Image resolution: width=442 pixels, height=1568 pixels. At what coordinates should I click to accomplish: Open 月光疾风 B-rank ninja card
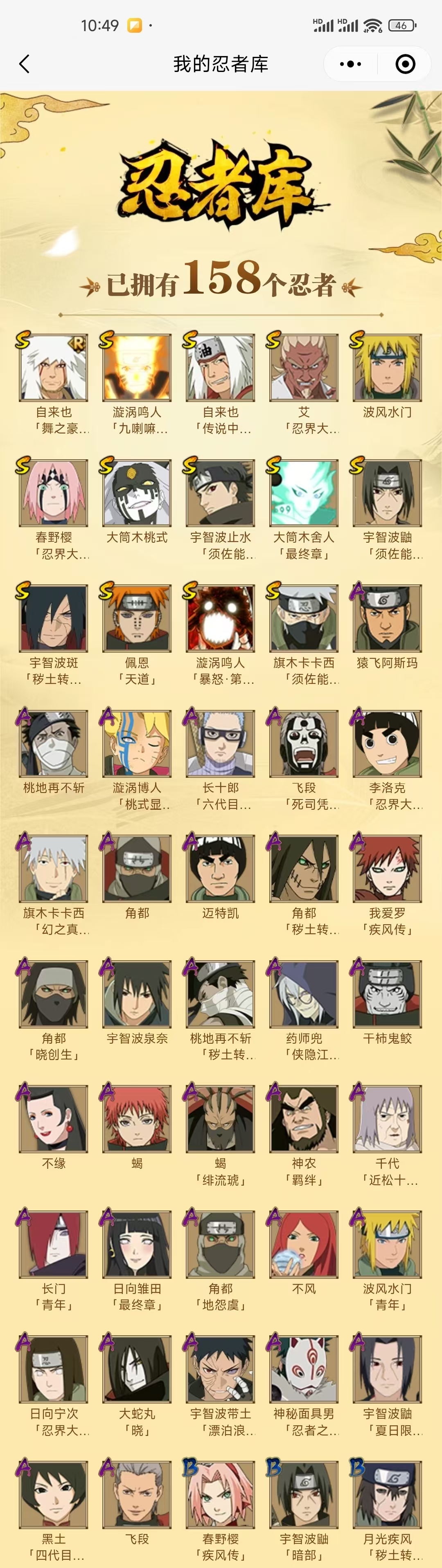[x=387, y=1494]
